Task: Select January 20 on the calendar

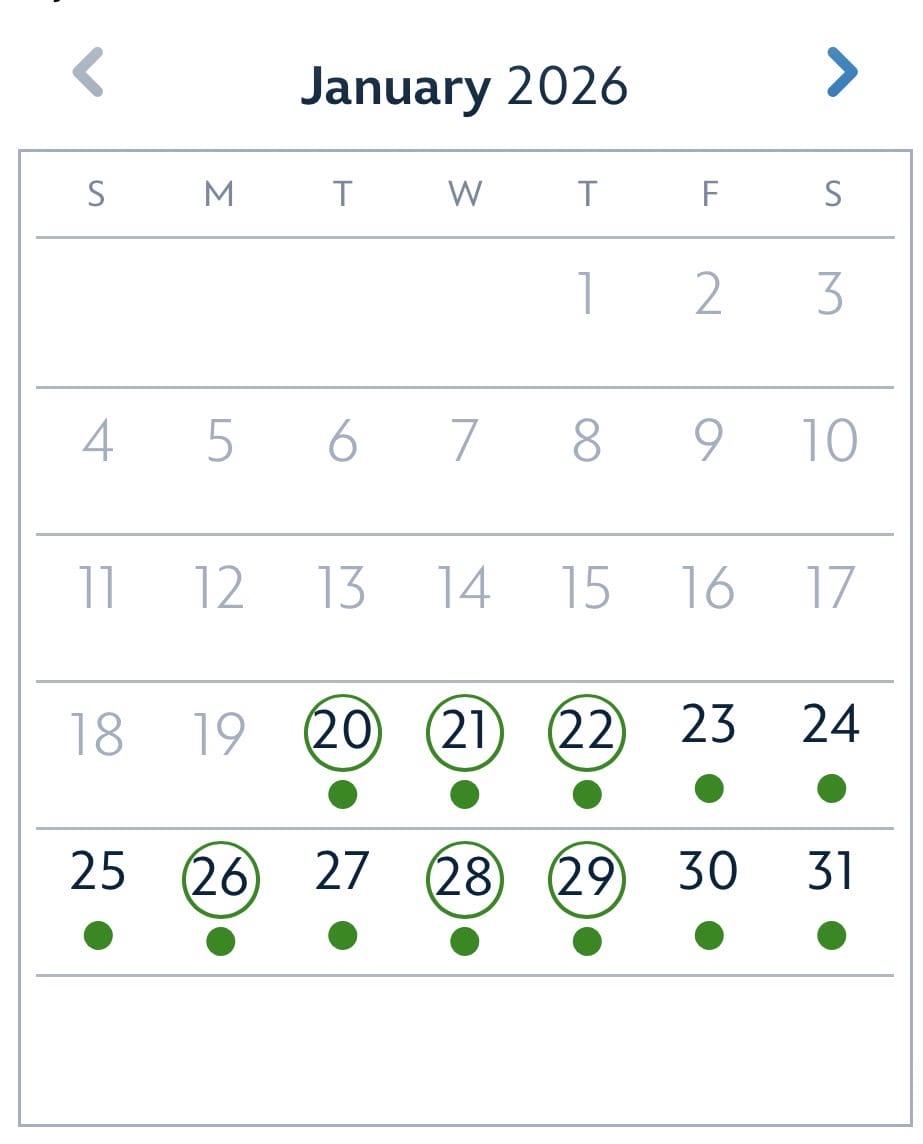Action: point(343,733)
